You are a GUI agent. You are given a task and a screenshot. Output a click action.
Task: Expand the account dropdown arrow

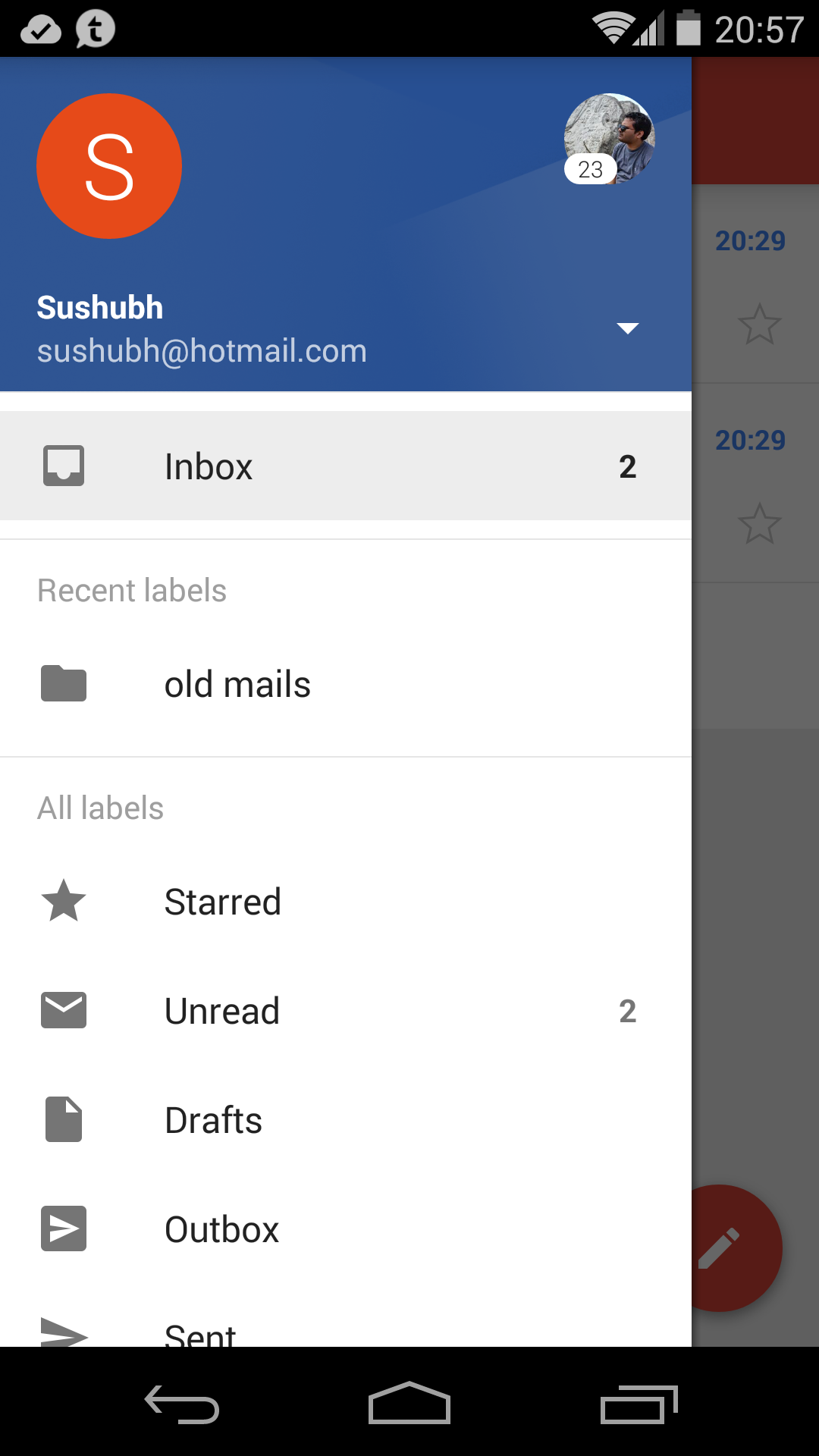pyautogui.click(x=627, y=328)
